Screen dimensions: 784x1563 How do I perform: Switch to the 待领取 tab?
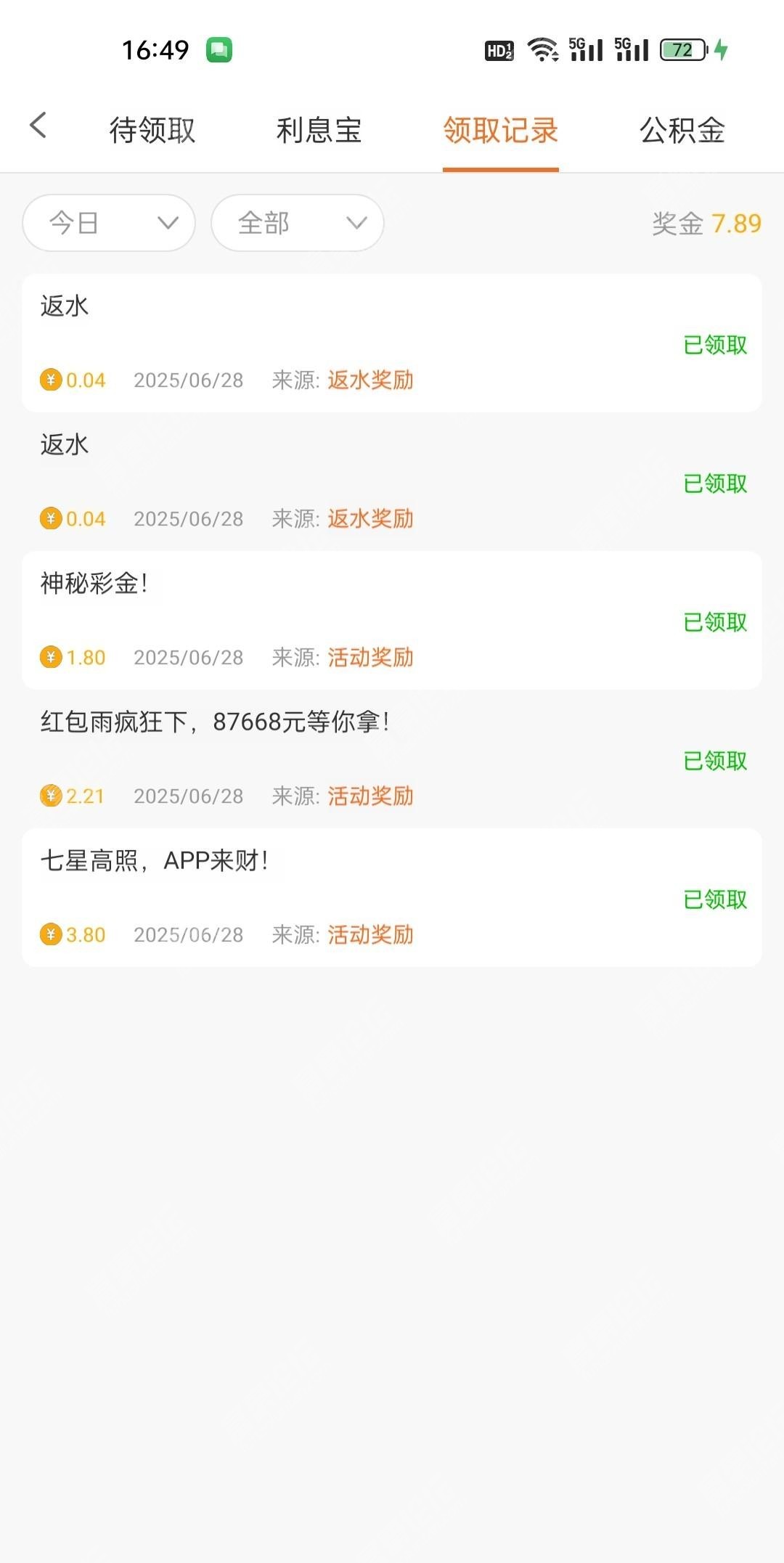(152, 131)
